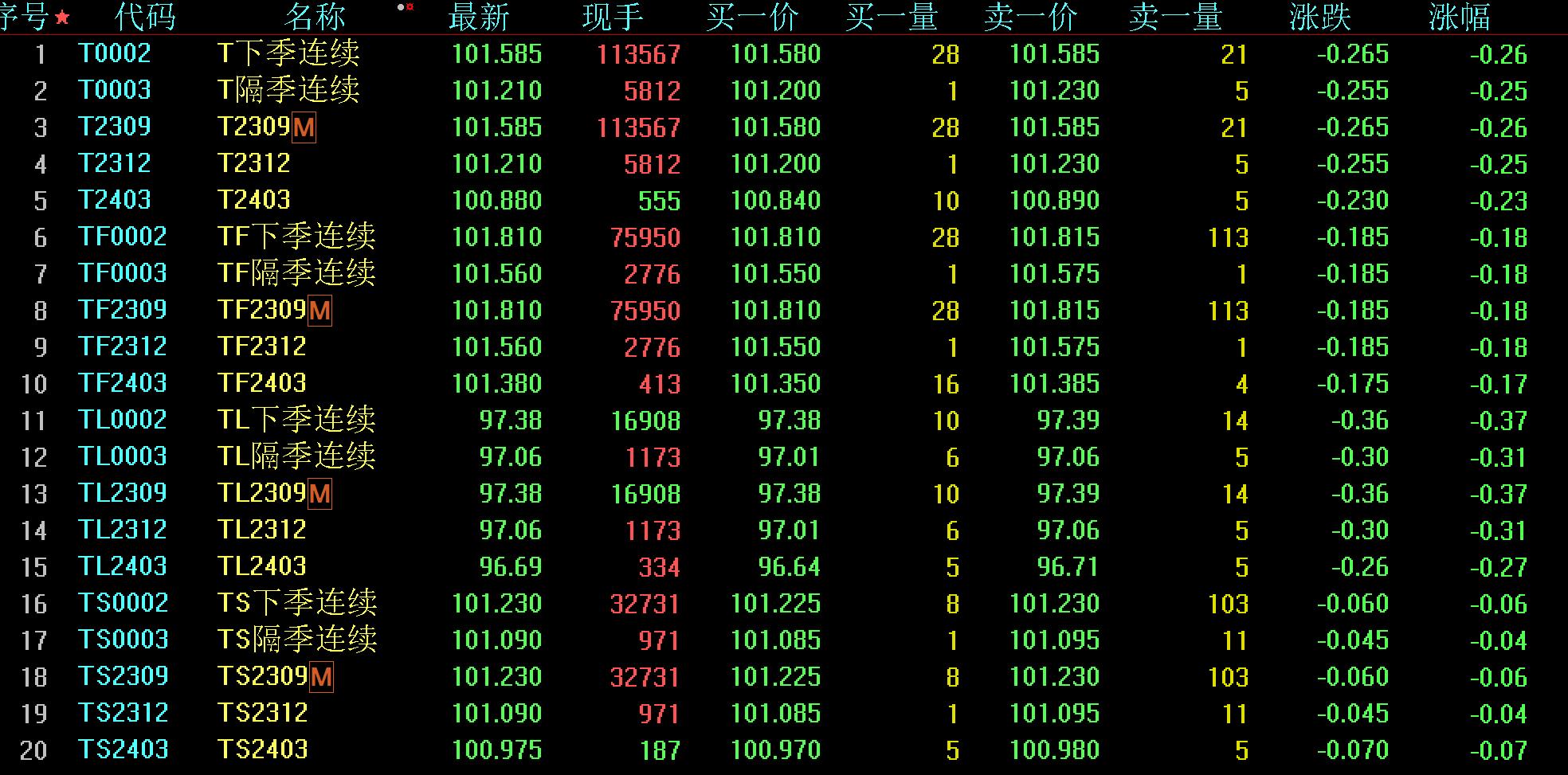Screen dimensions: 1568x775
Task: Open the TF2403 contract row
Action: pyautogui.click(x=262, y=383)
